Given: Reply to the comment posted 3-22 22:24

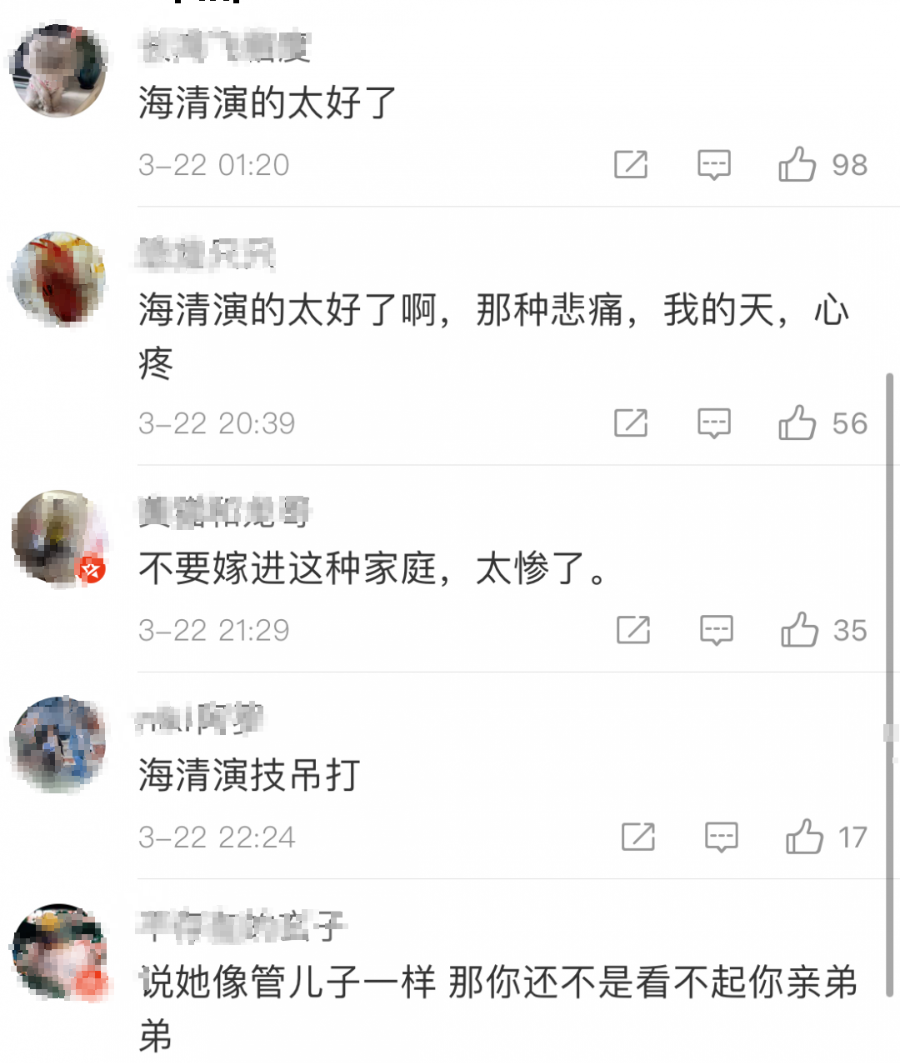Looking at the screenshot, I should pyautogui.click(x=721, y=836).
